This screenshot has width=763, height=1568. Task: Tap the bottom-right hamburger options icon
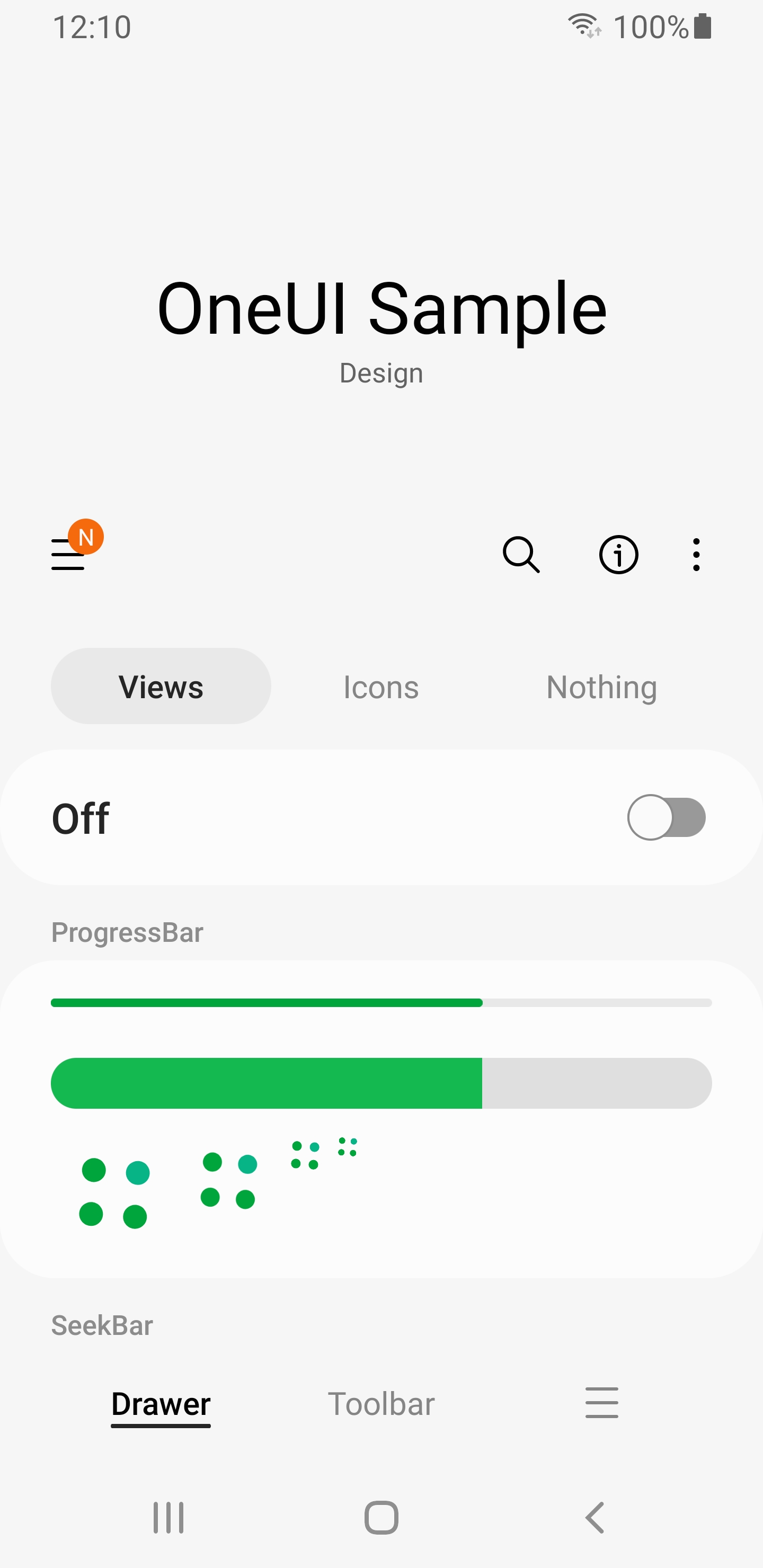click(601, 1402)
